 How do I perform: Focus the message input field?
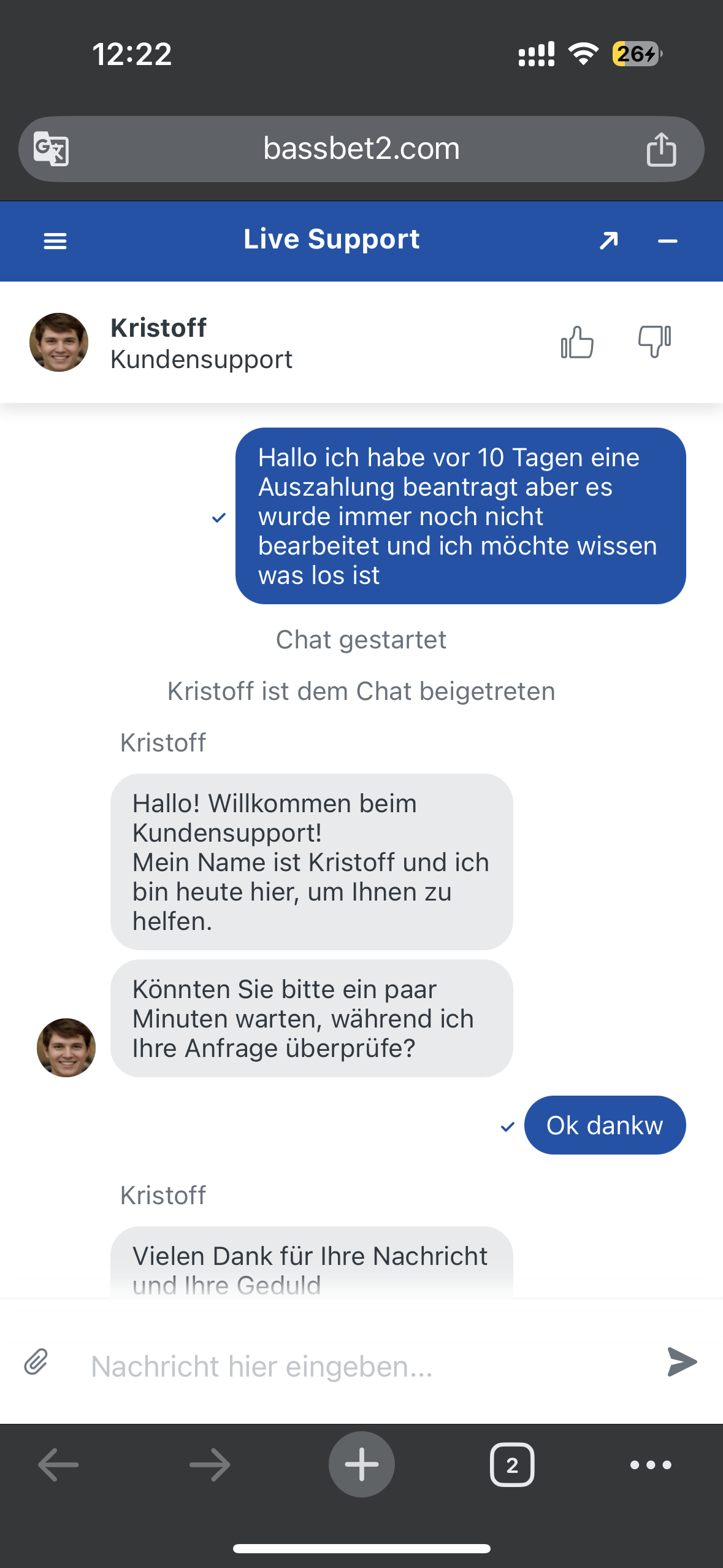coord(362,1367)
